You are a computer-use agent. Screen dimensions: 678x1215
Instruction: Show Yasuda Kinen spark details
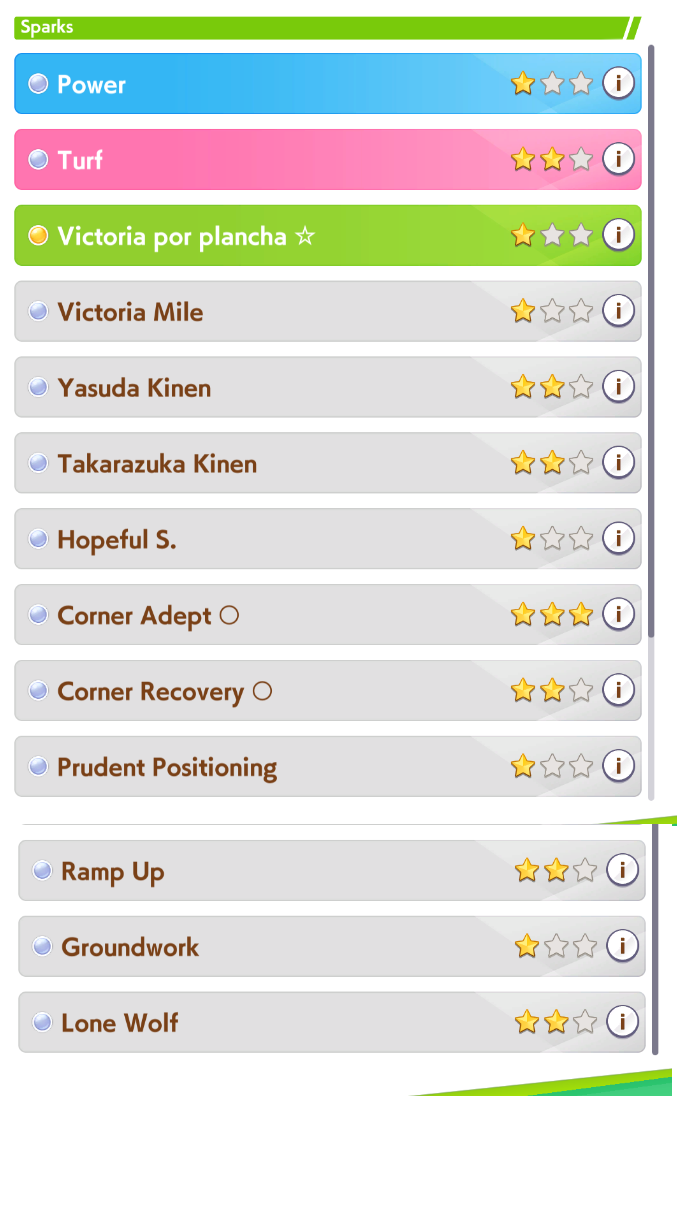(619, 387)
